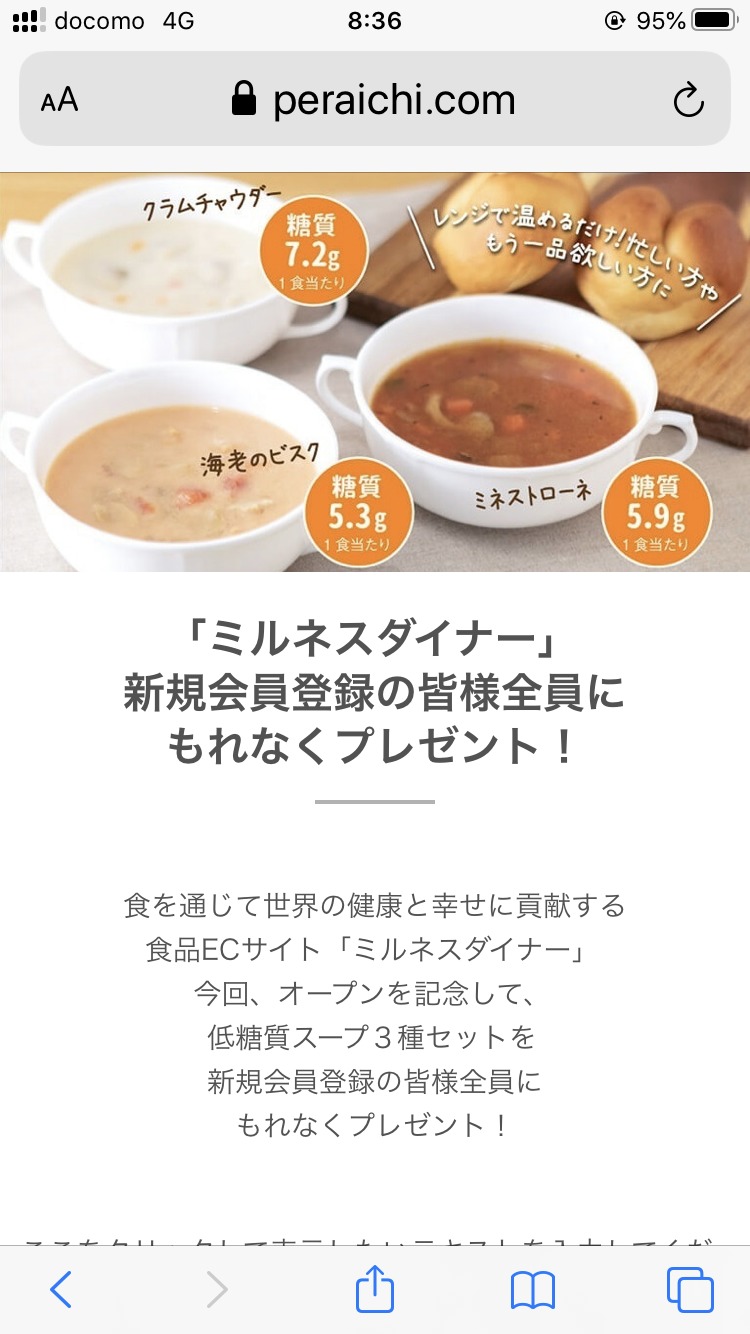Open the share sheet
750x1334 pixels.
point(375,1288)
